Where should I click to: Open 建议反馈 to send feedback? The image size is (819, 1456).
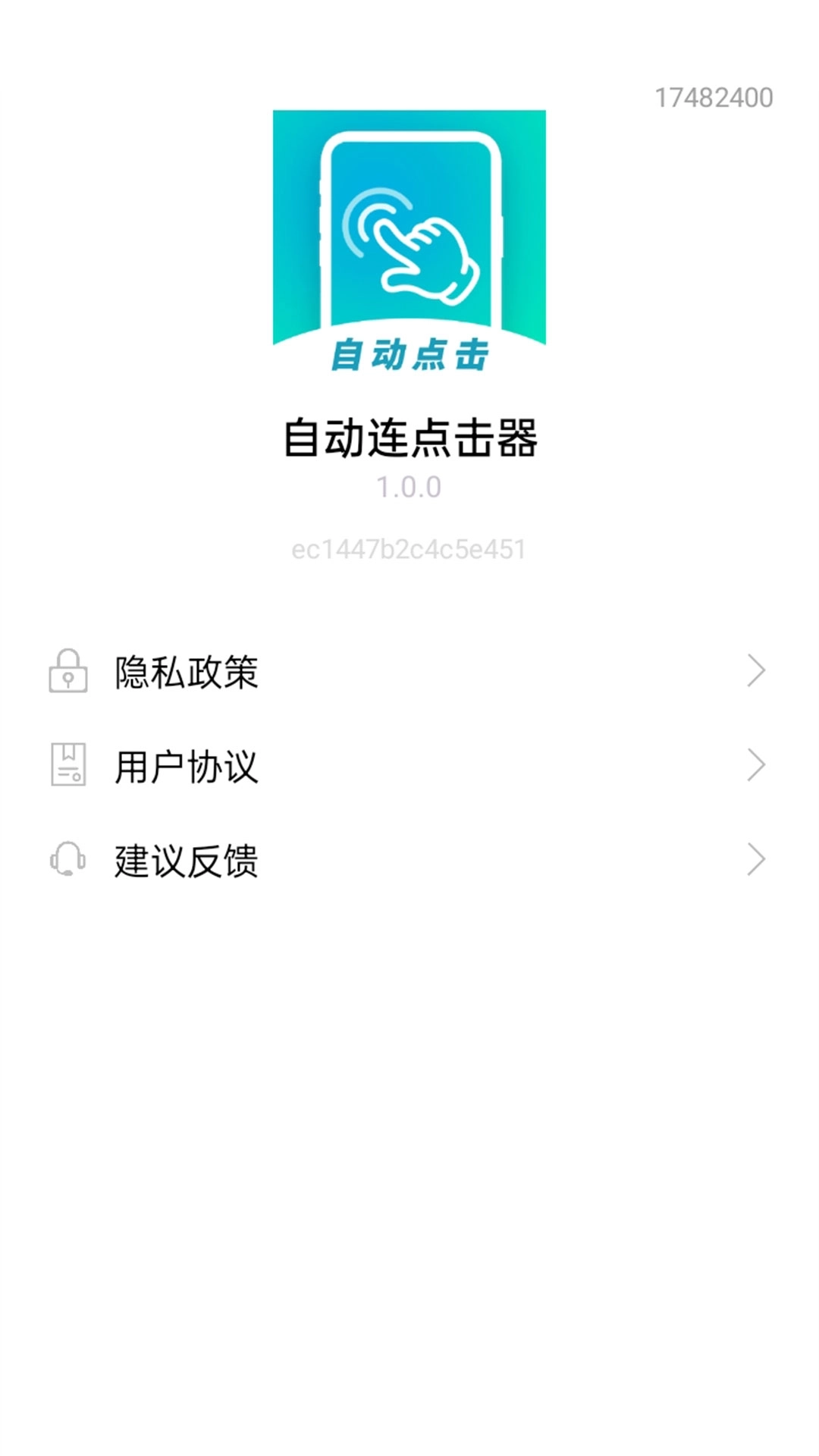(186, 861)
